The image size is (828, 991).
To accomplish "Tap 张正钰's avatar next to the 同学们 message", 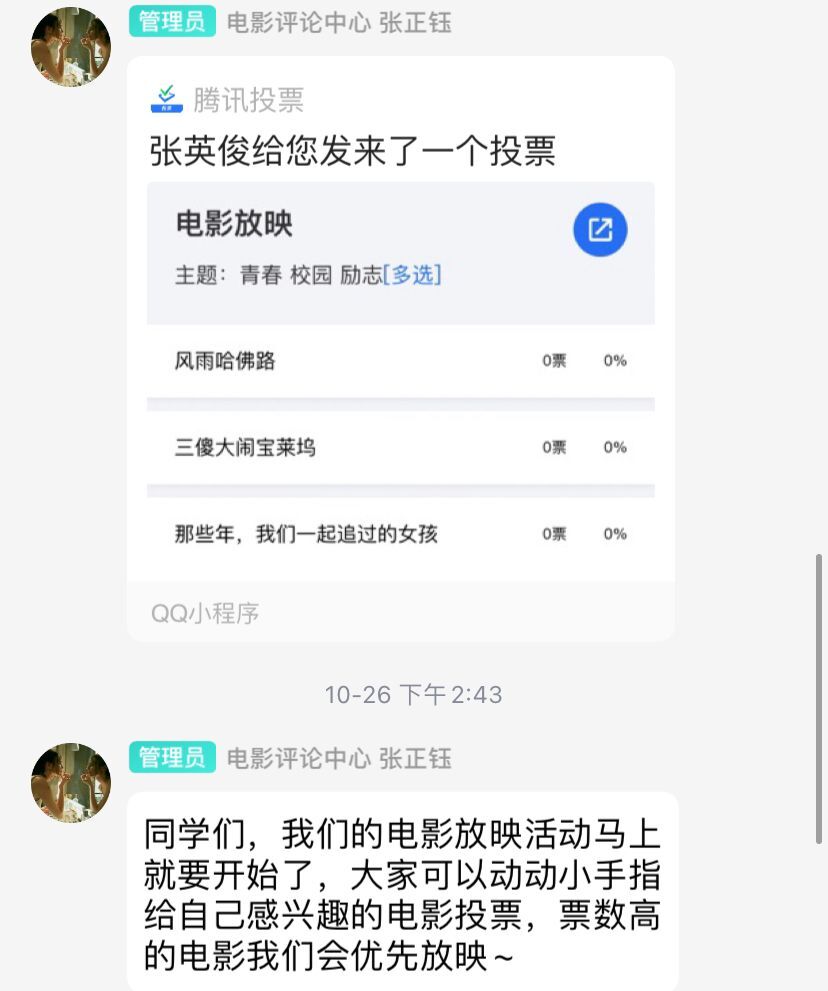I will [71, 782].
